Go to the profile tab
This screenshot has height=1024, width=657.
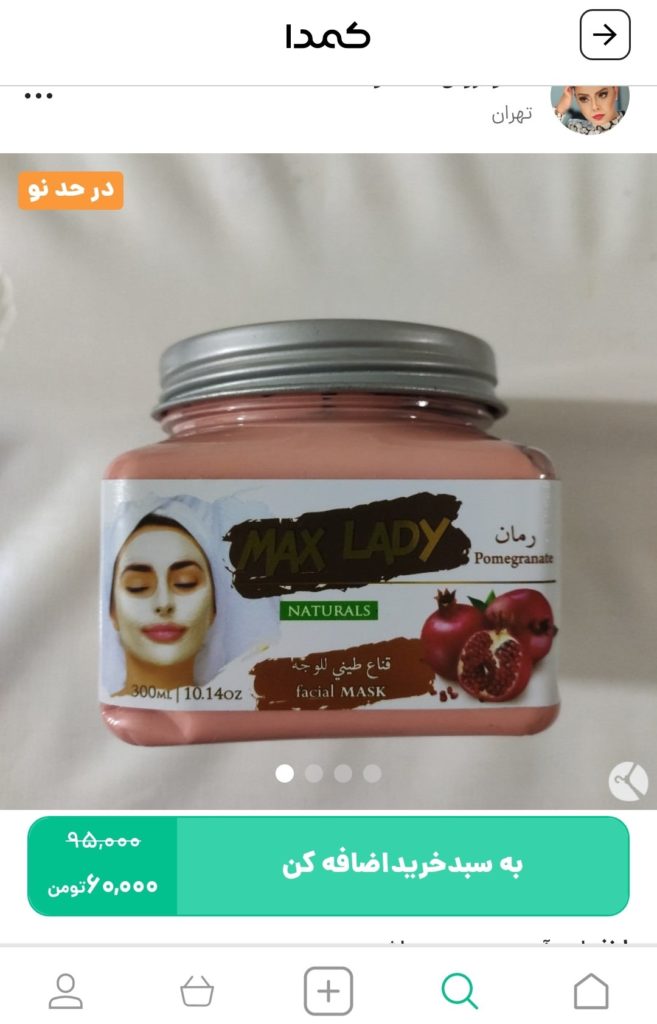[x=66, y=991]
